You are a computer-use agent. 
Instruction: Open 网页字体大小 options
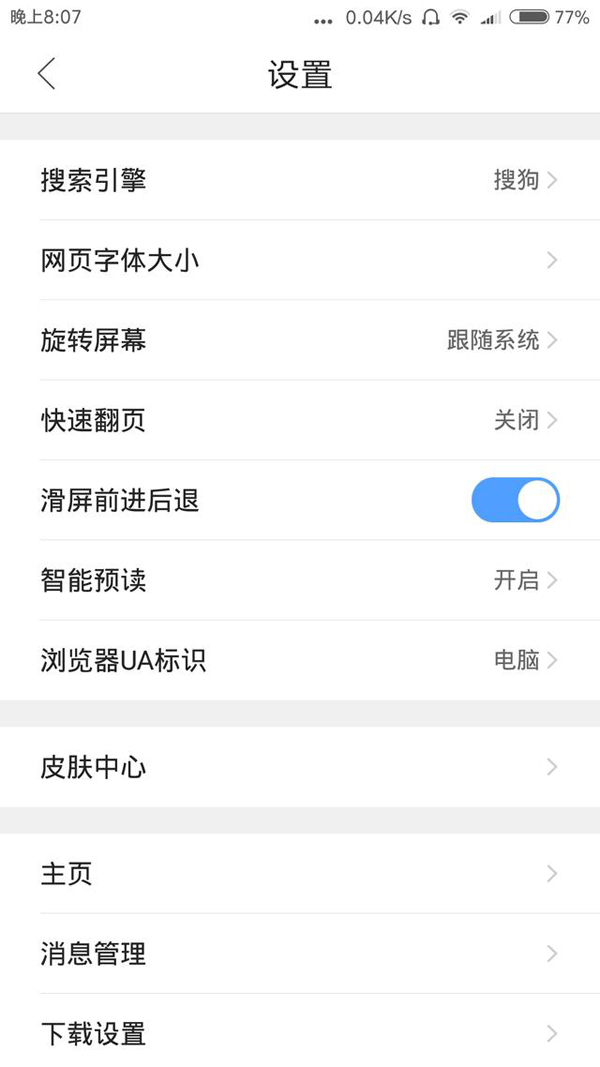300,260
